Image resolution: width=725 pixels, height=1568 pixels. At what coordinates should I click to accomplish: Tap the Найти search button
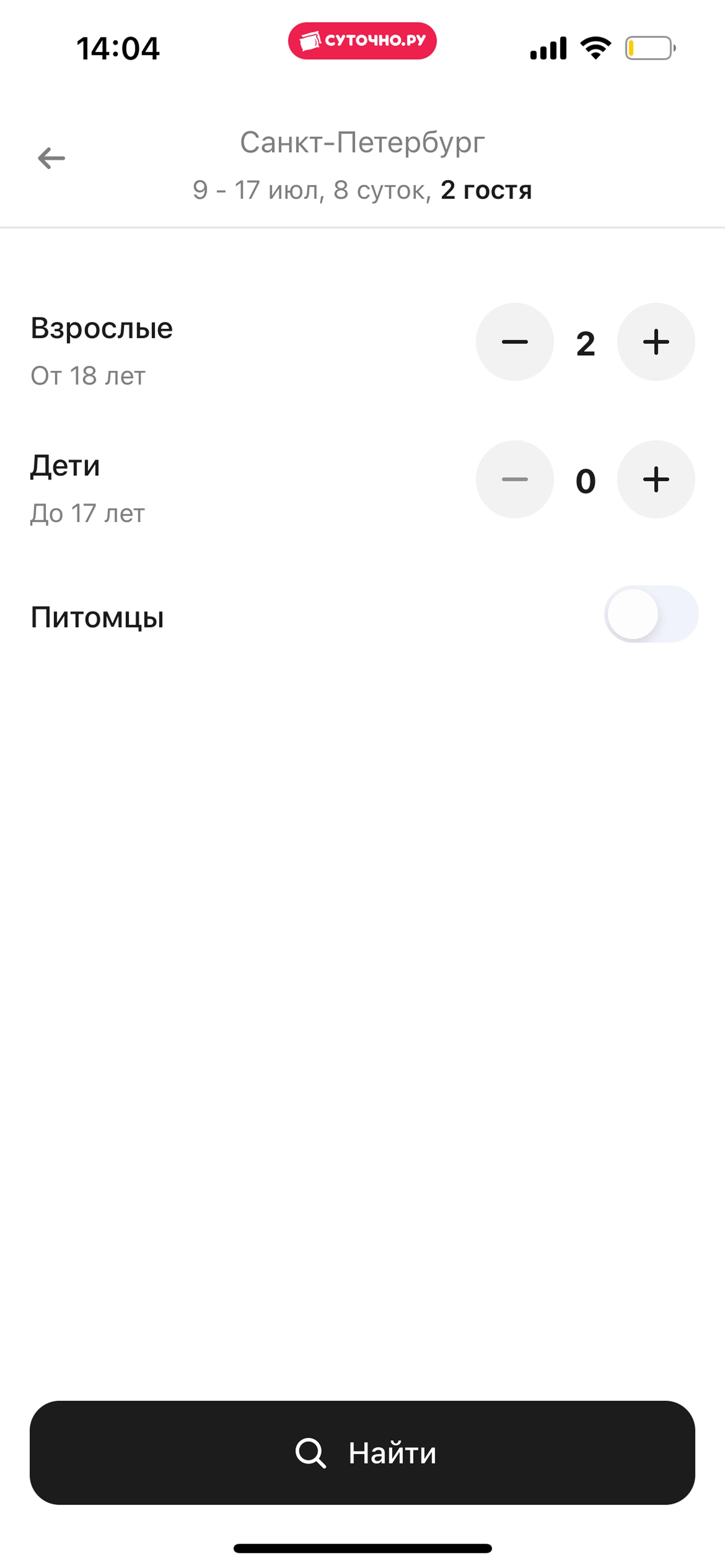click(x=362, y=1453)
